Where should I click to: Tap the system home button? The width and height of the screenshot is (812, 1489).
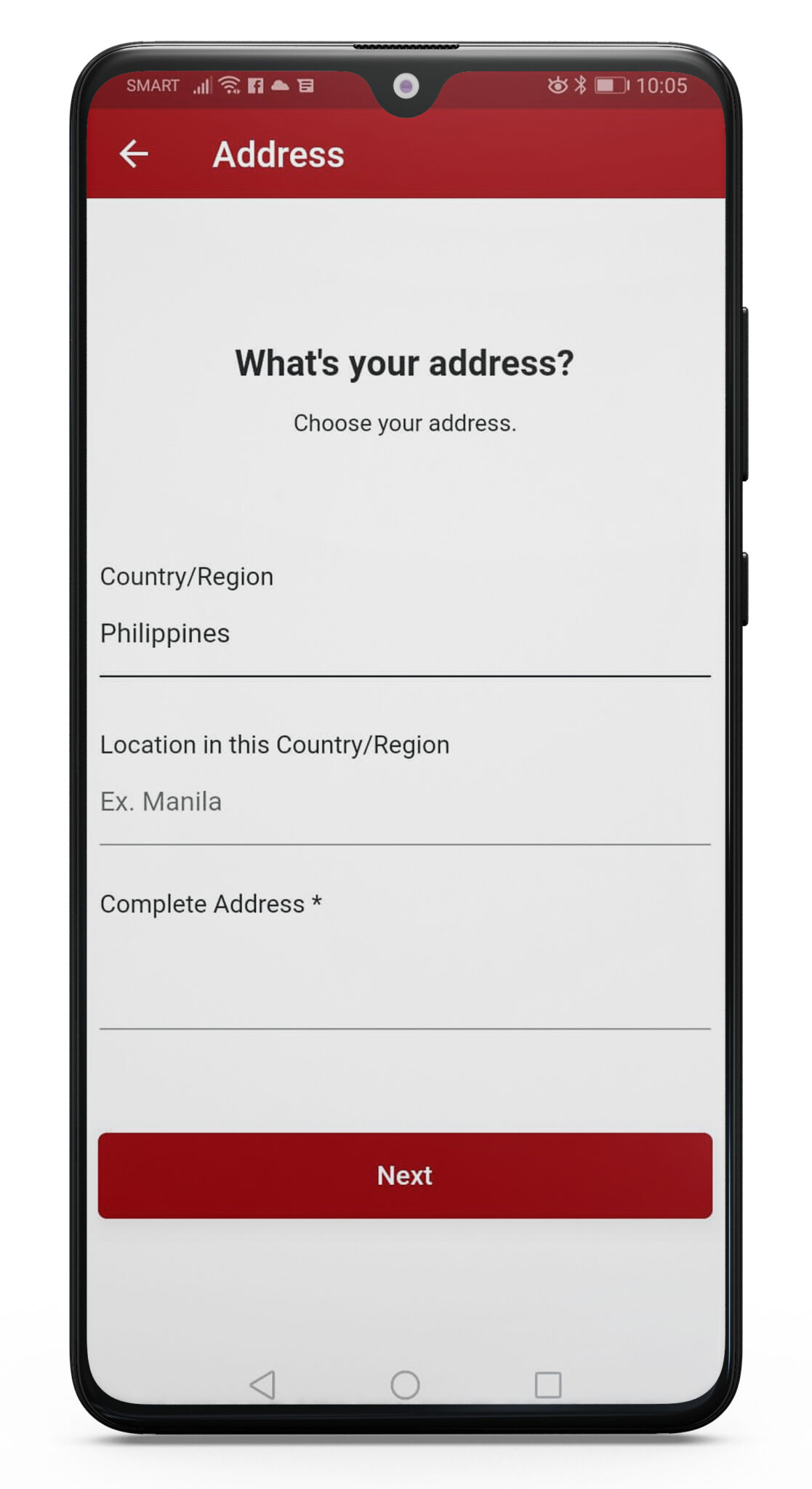point(405,1385)
